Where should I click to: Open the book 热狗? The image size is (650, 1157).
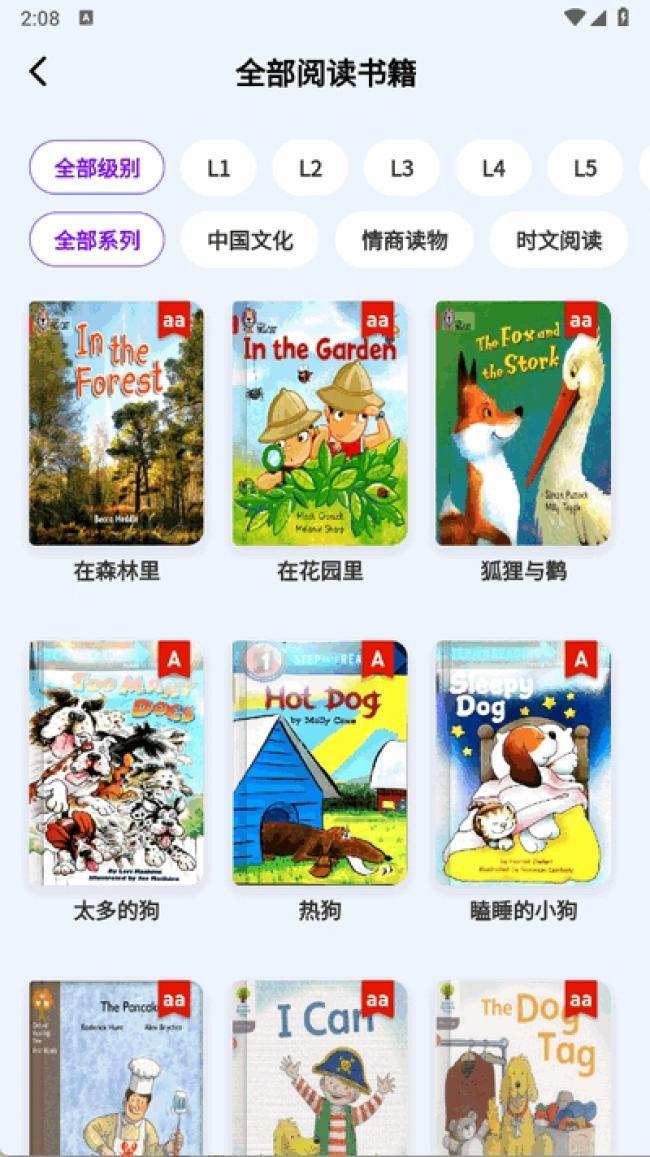pyautogui.click(x=320, y=763)
